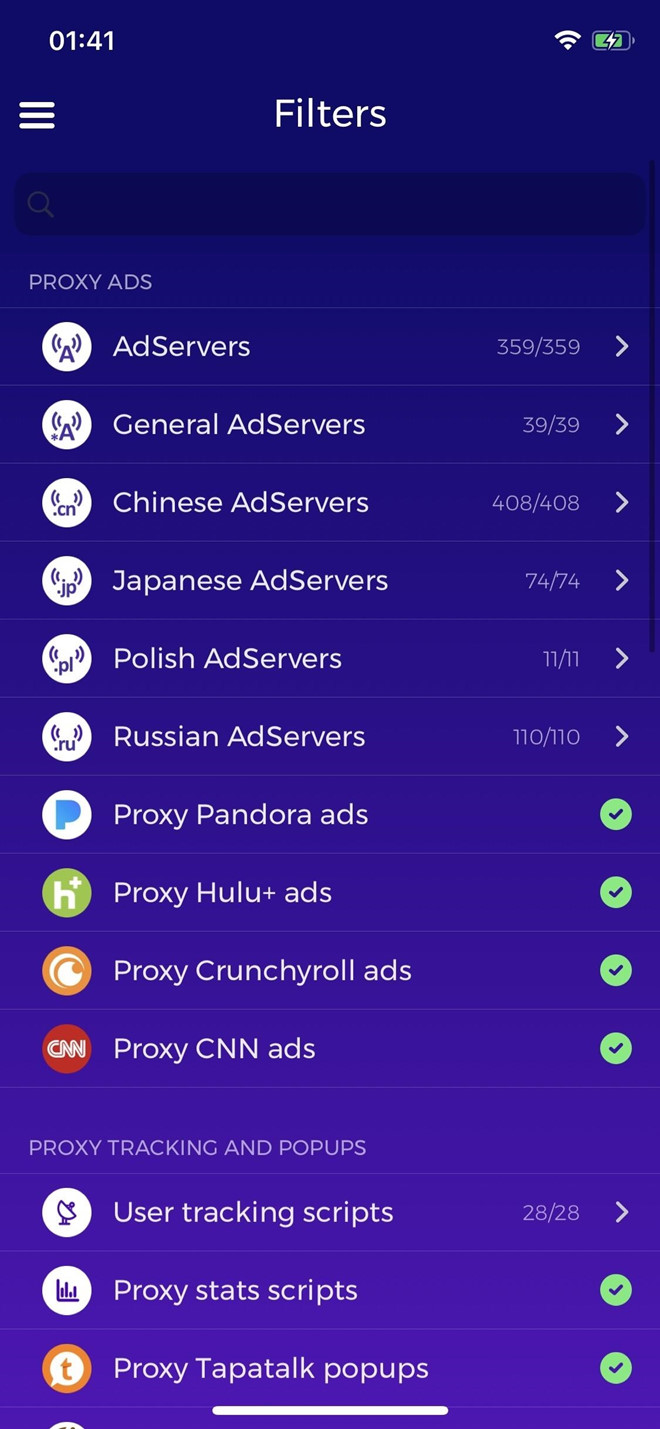Open the AdServers filter list
660x1429 pixels.
(330, 347)
